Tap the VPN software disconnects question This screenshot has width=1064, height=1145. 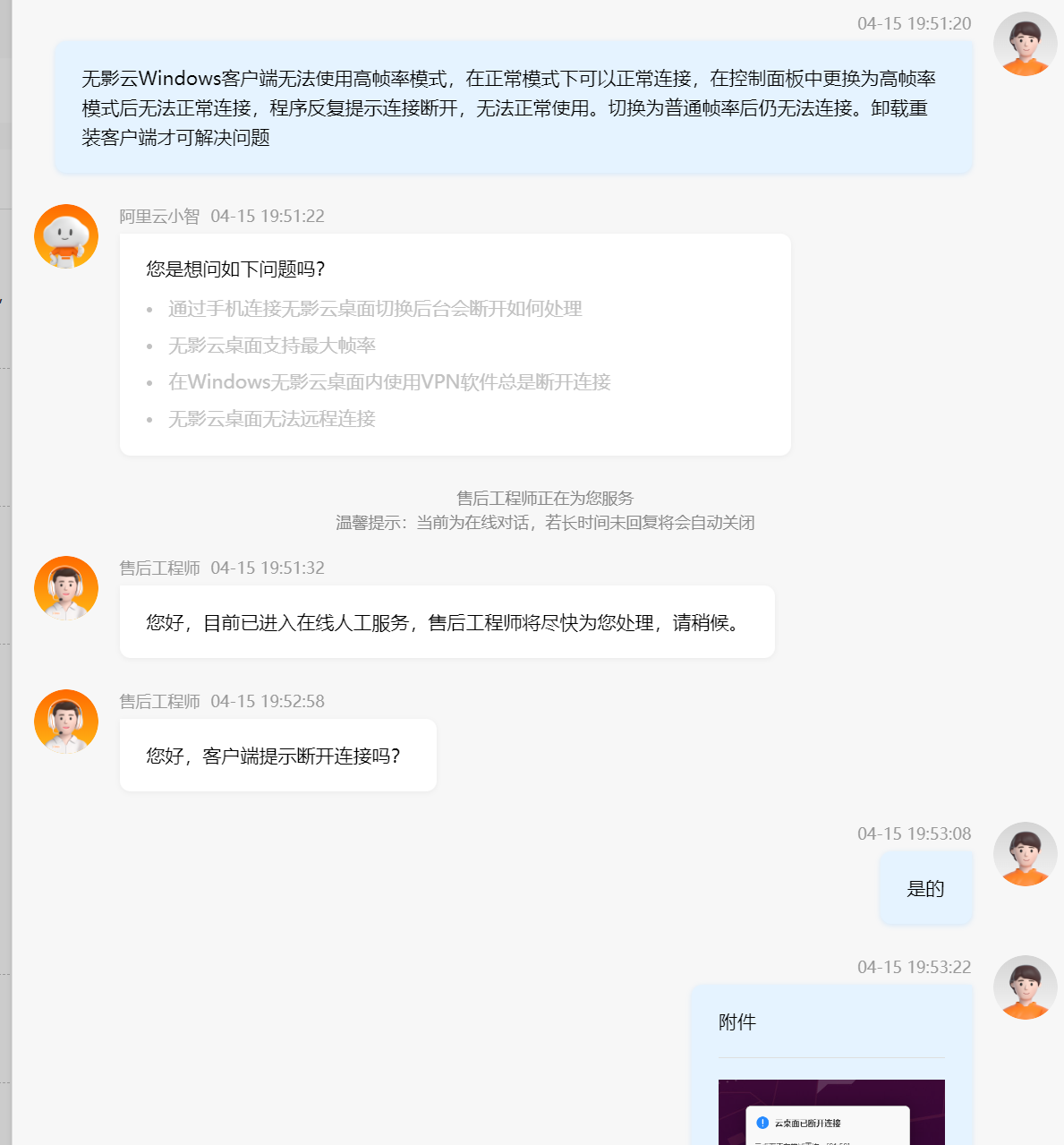[389, 382]
